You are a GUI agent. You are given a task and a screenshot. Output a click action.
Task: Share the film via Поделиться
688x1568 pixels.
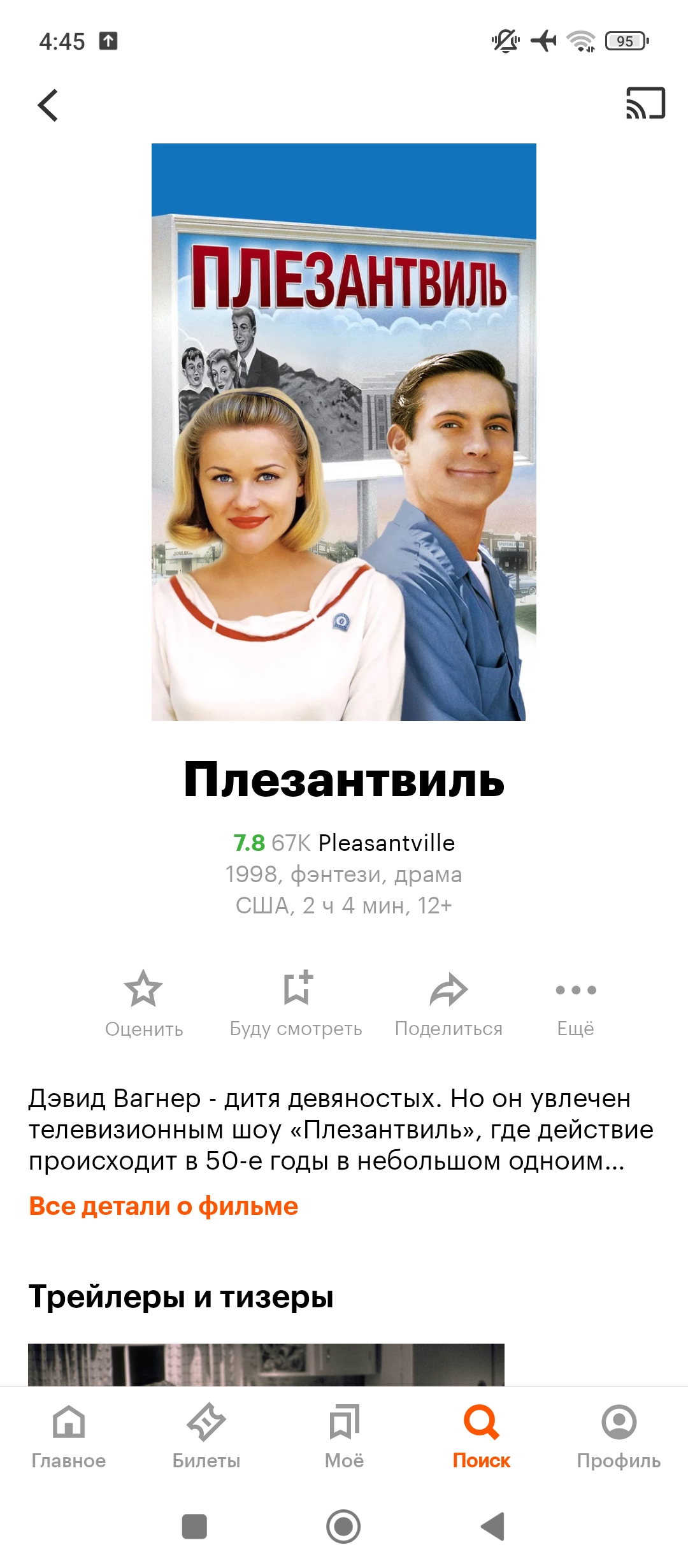pos(448,1004)
